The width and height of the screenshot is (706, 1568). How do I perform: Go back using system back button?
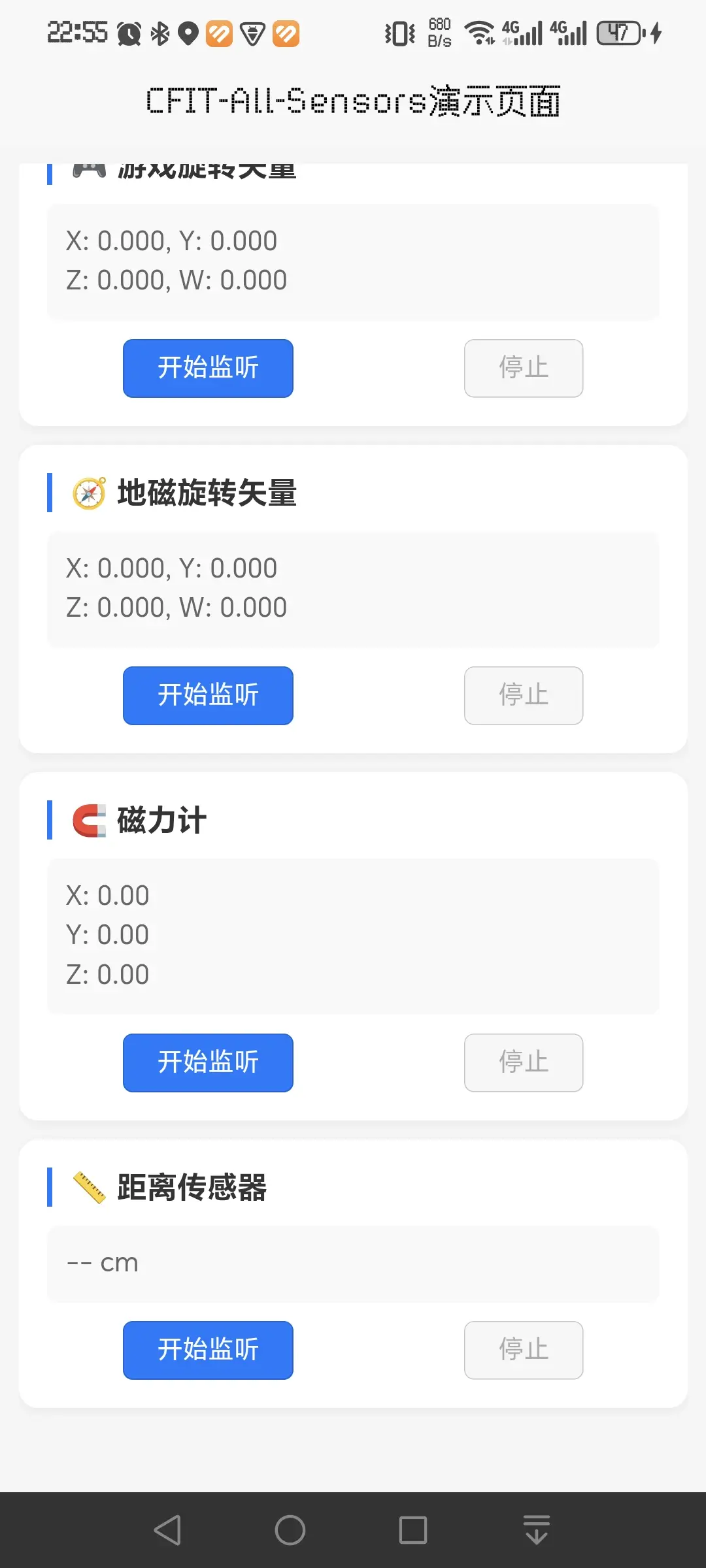click(x=167, y=1530)
